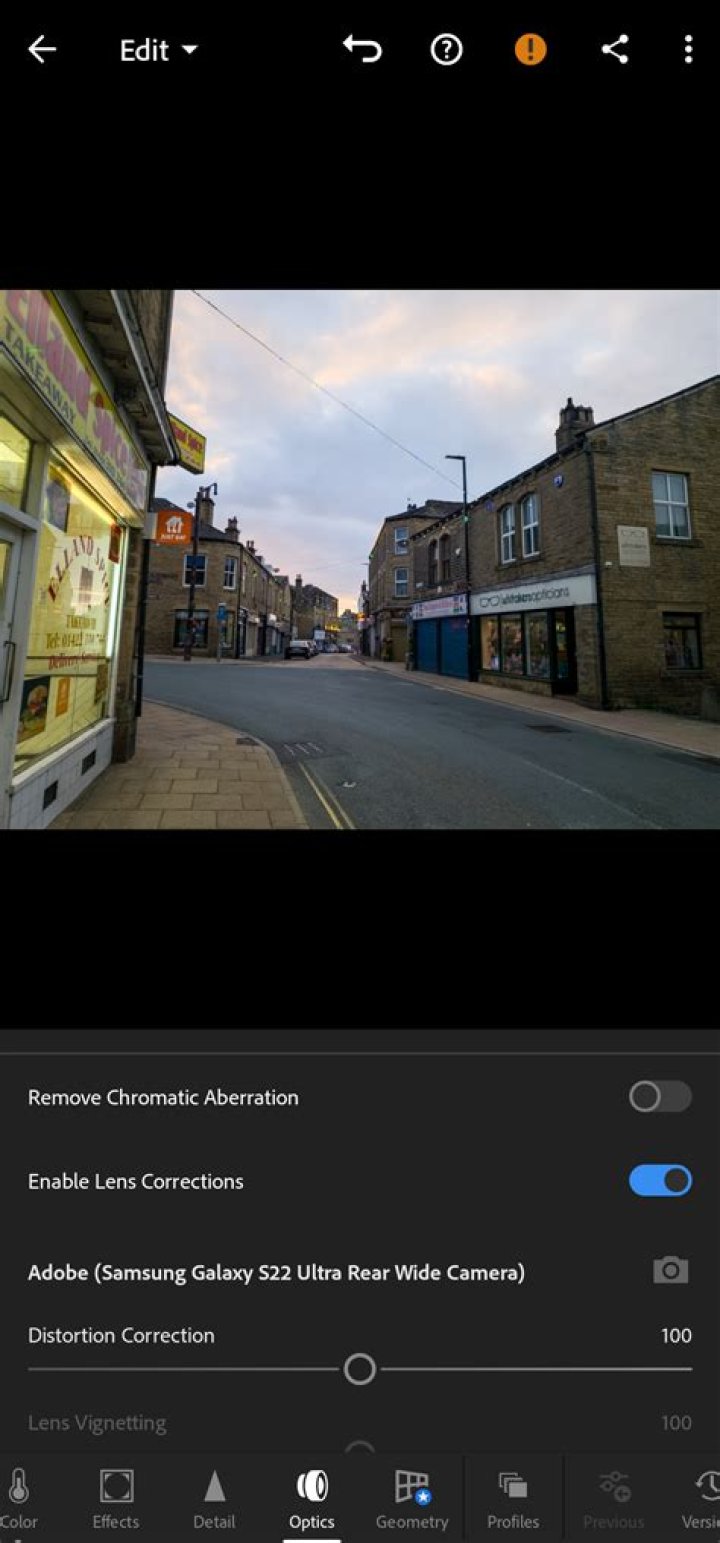The height and width of the screenshot is (1543, 720).
Task: Enable Remove Chromatic Aberration
Action: click(660, 1097)
